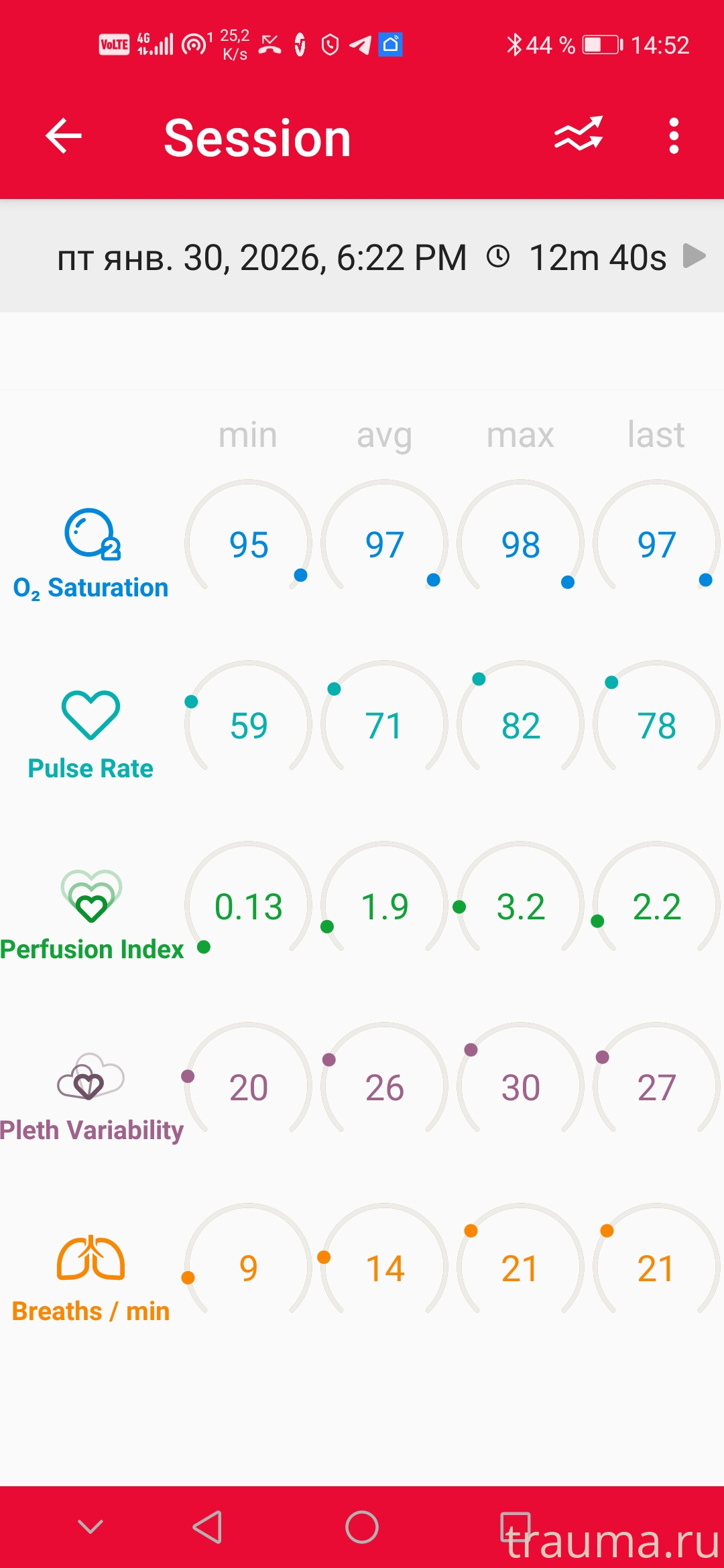Open the overflow menu

[674, 136]
